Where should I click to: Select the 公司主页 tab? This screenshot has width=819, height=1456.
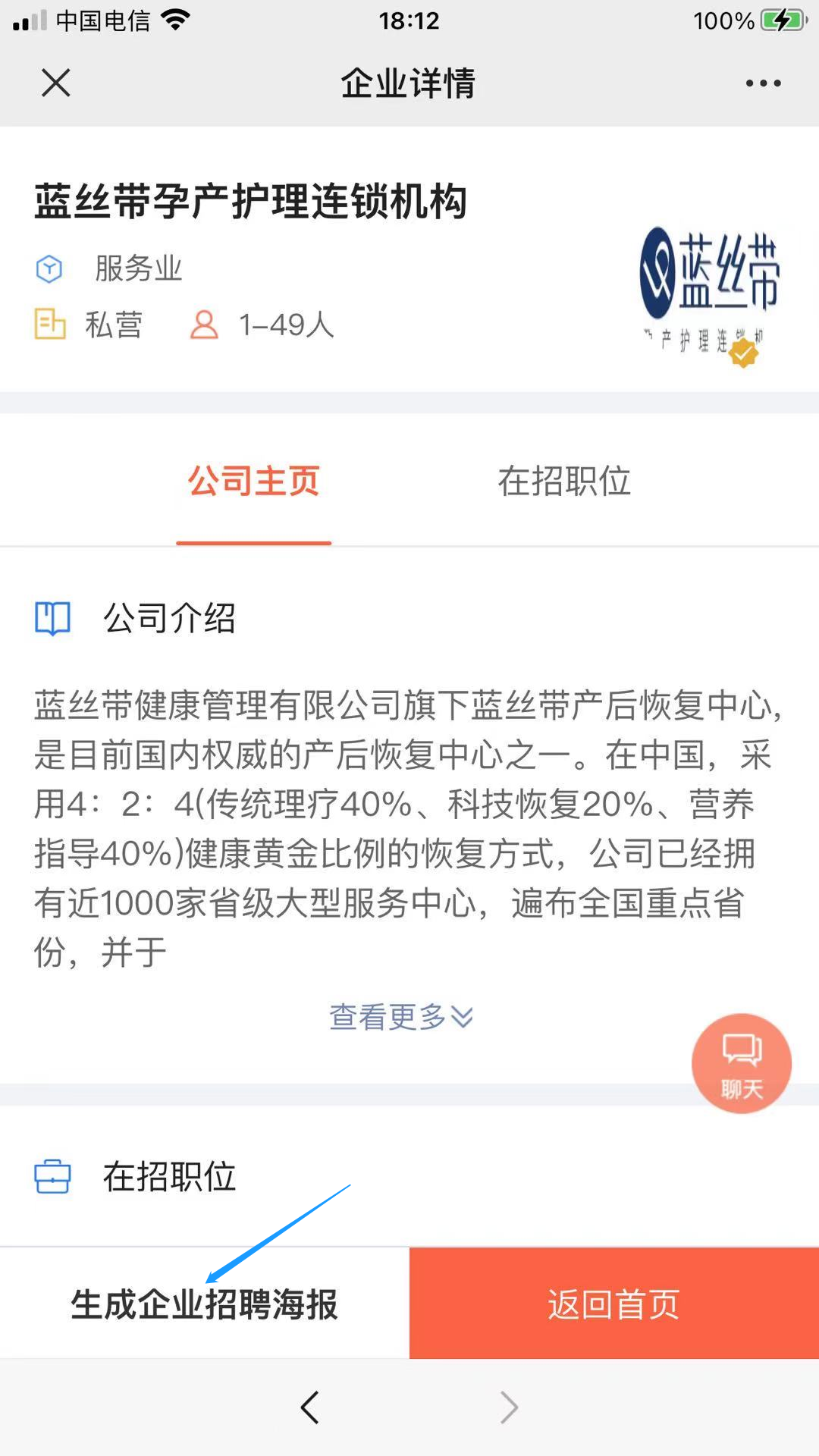point(254,481)
